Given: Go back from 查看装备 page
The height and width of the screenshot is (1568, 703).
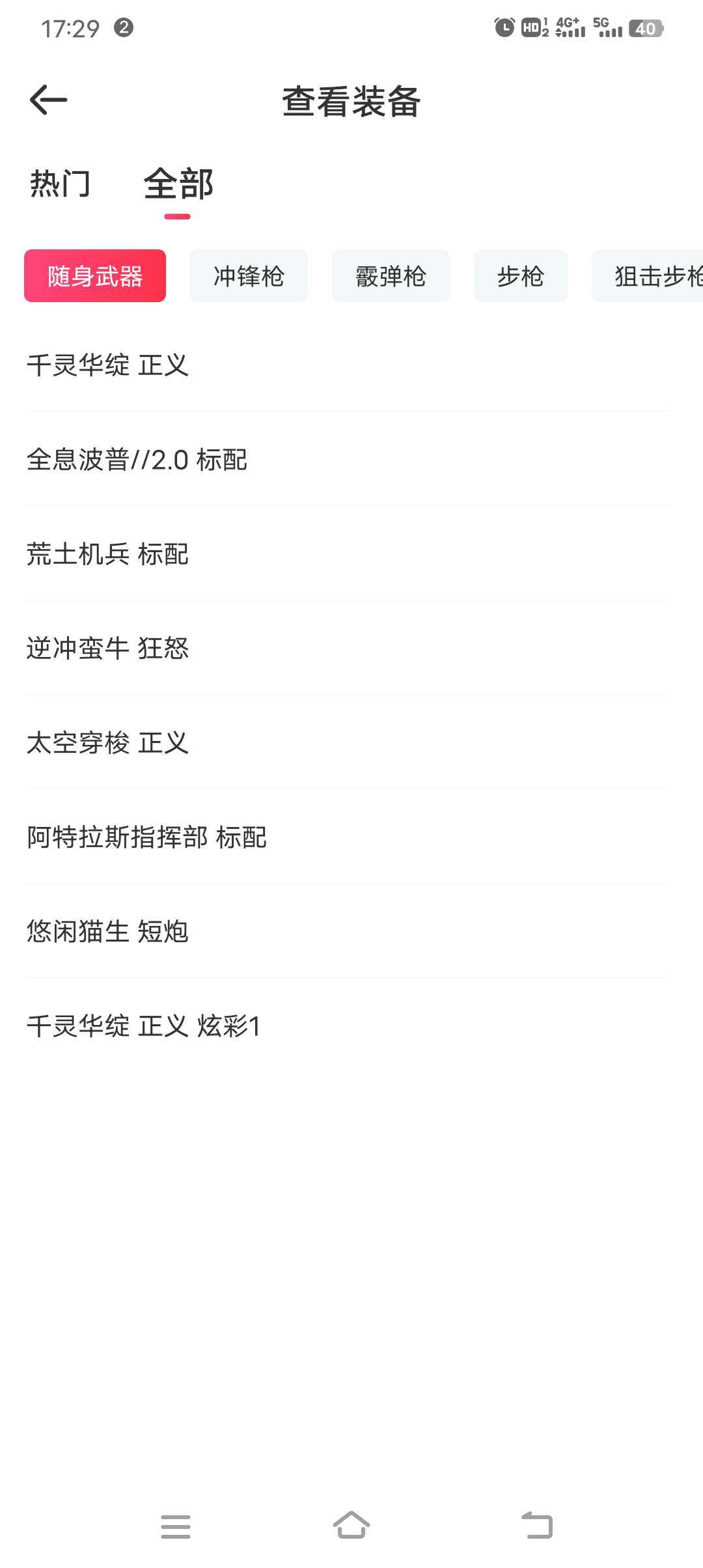Looking at the screenshot, I should tap(49, 100).
